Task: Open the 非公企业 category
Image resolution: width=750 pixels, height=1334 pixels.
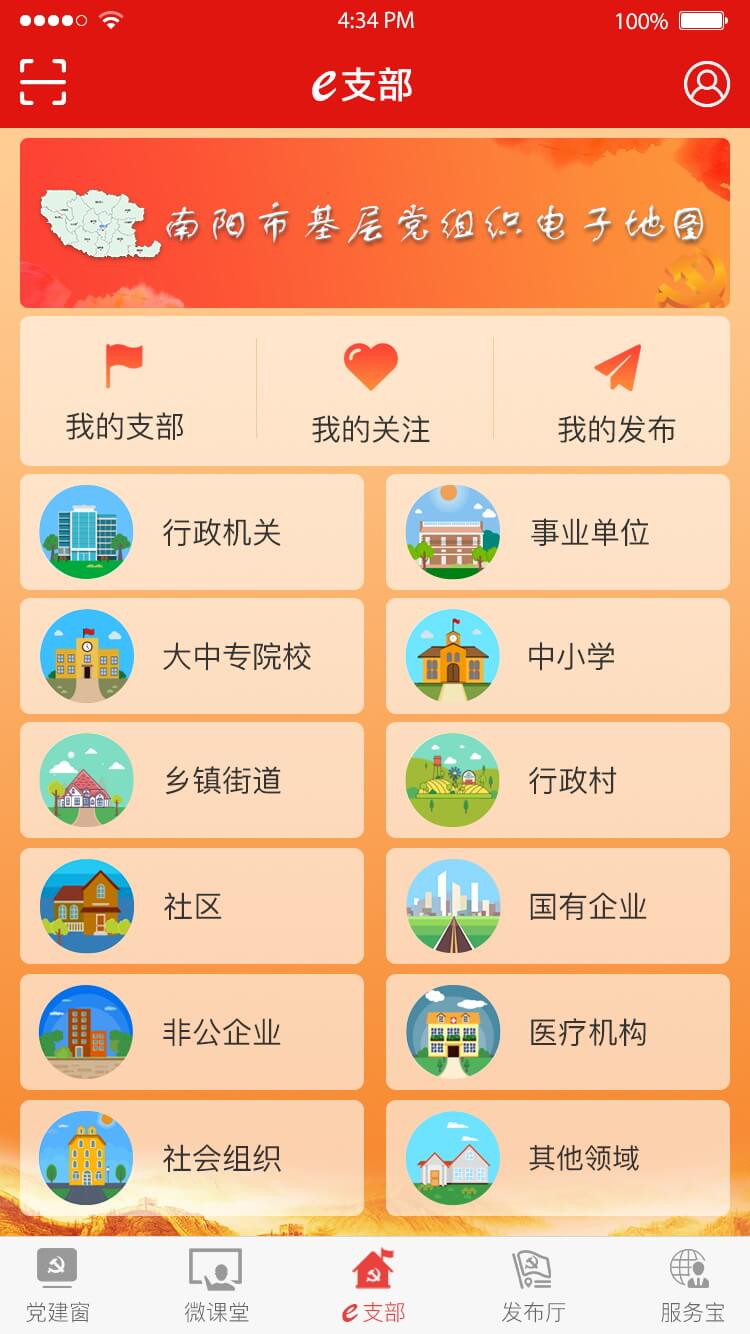Action: (192, 1032)
